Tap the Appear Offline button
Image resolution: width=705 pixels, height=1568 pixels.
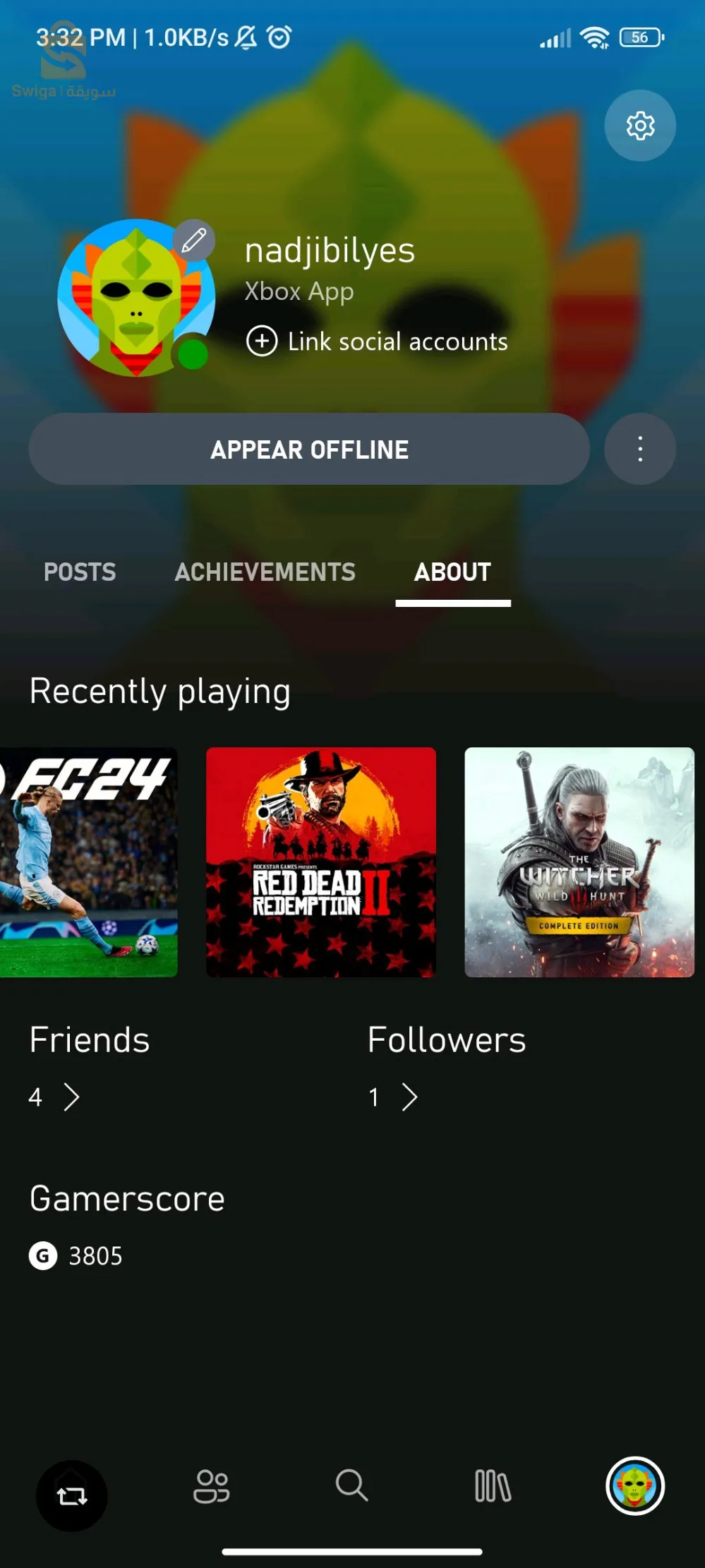click(309, 449)
